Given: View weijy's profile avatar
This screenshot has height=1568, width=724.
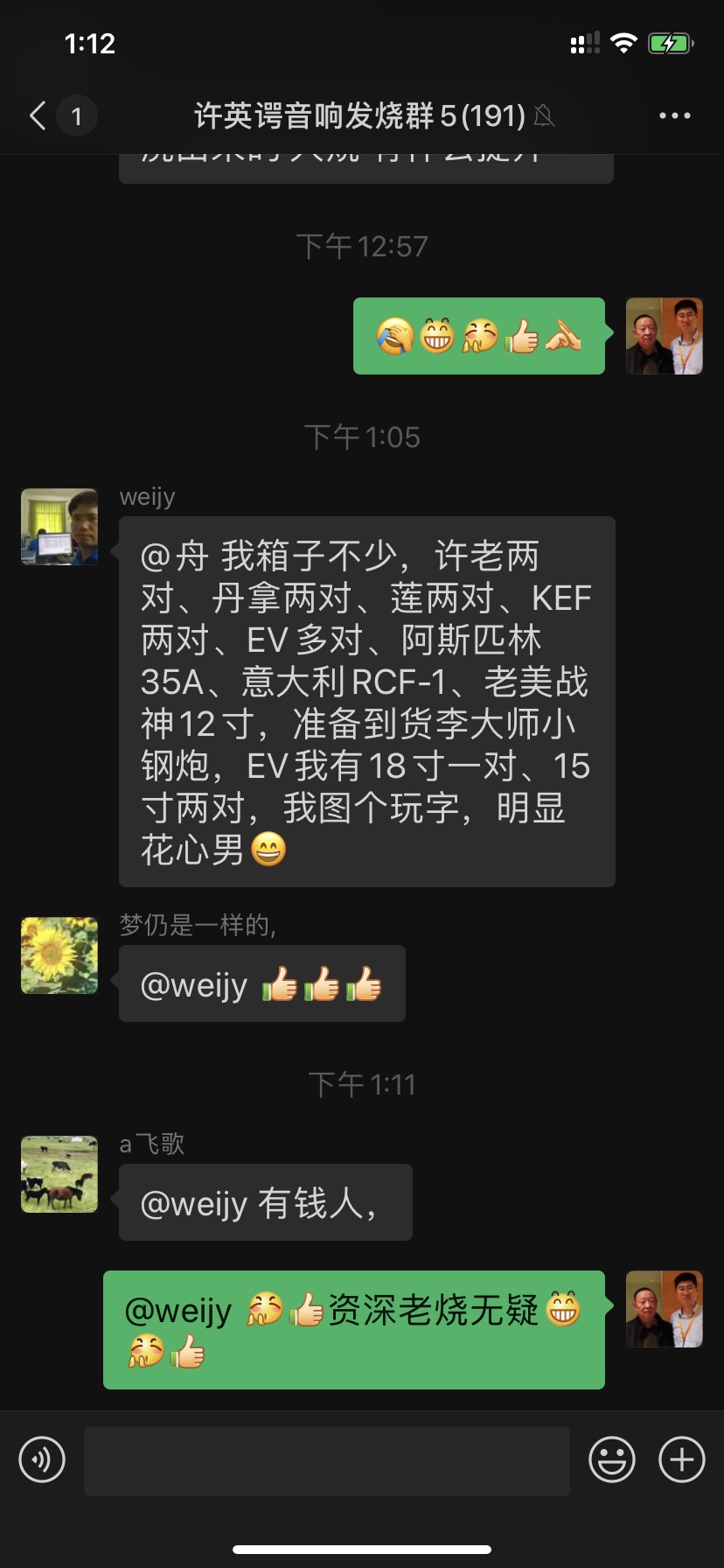Looking at the screenshot, I should click(x=59, y=527).
